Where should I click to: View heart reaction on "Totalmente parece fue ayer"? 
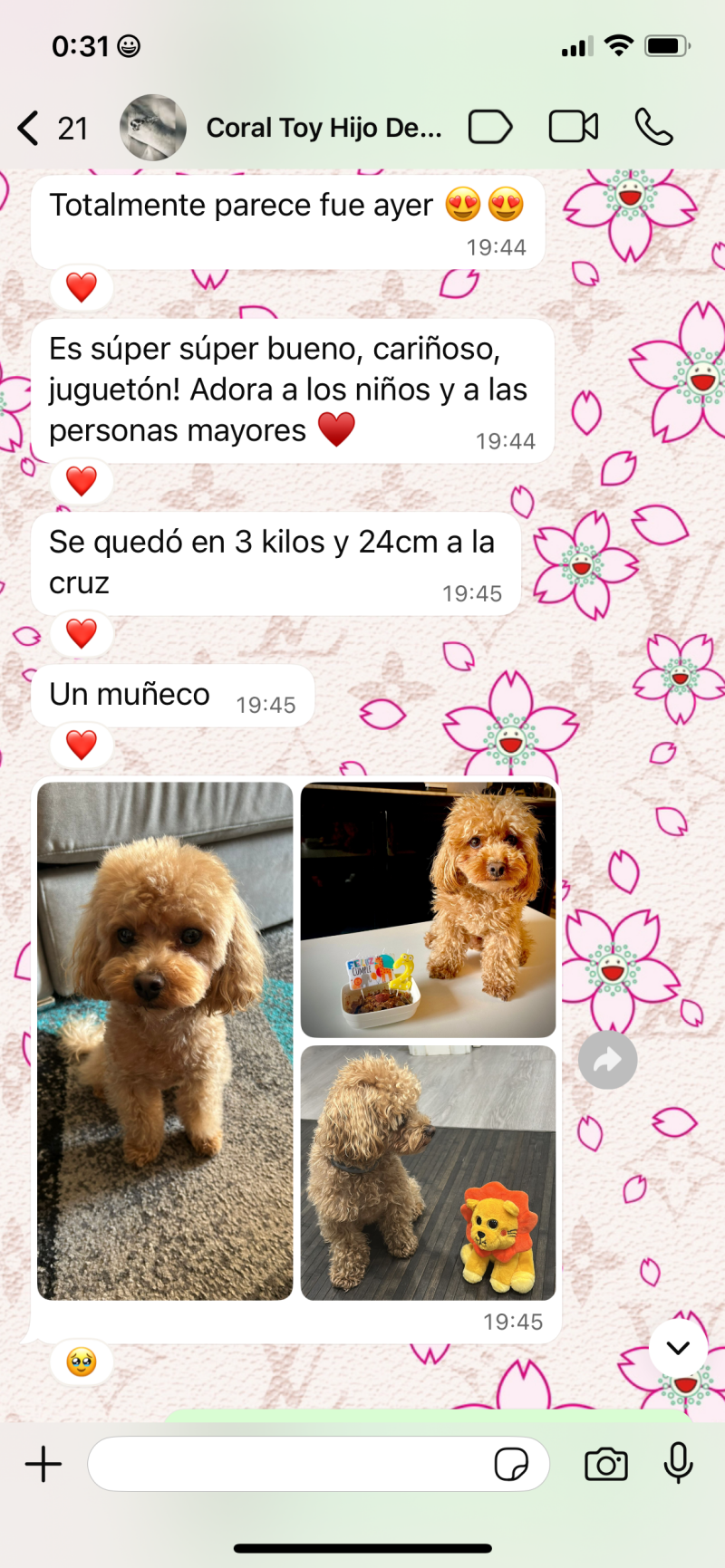(82, 287)
